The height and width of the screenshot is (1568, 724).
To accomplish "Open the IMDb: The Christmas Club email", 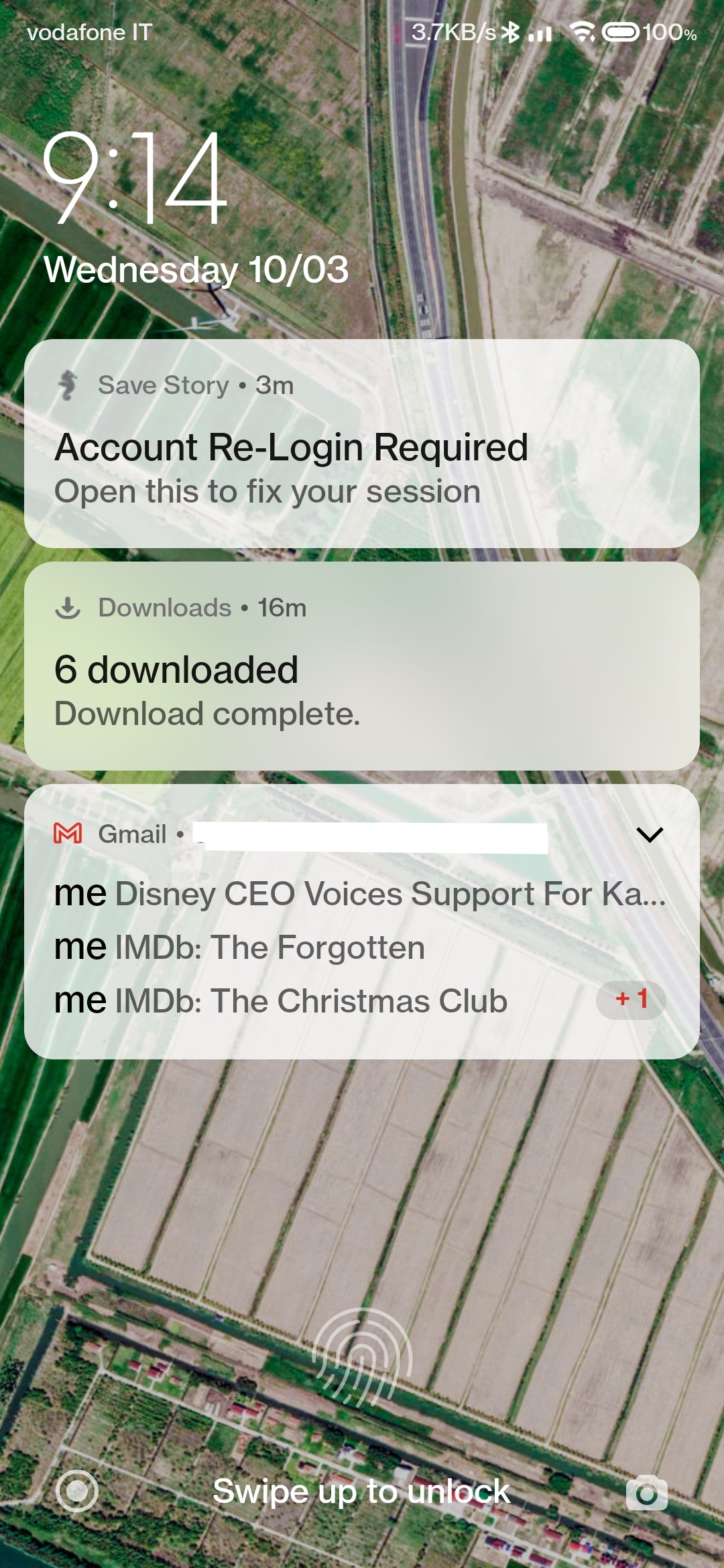I will pos(280,1000).
